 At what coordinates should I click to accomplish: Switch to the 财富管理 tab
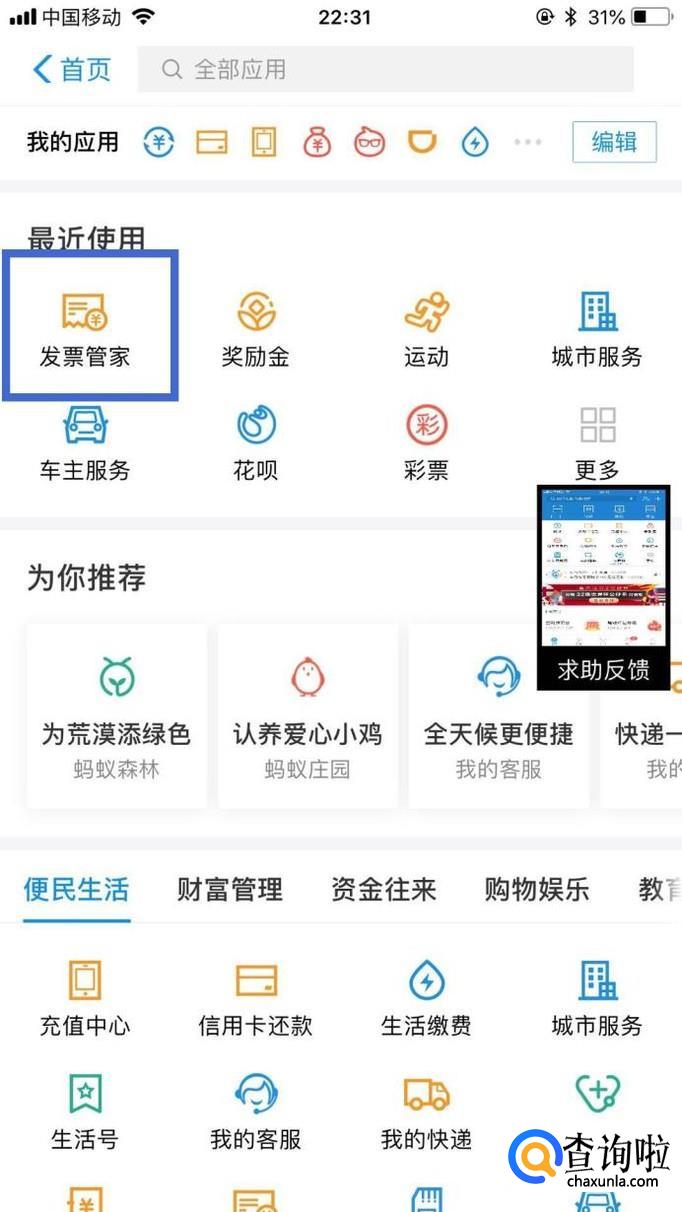(x=230, y=889)
